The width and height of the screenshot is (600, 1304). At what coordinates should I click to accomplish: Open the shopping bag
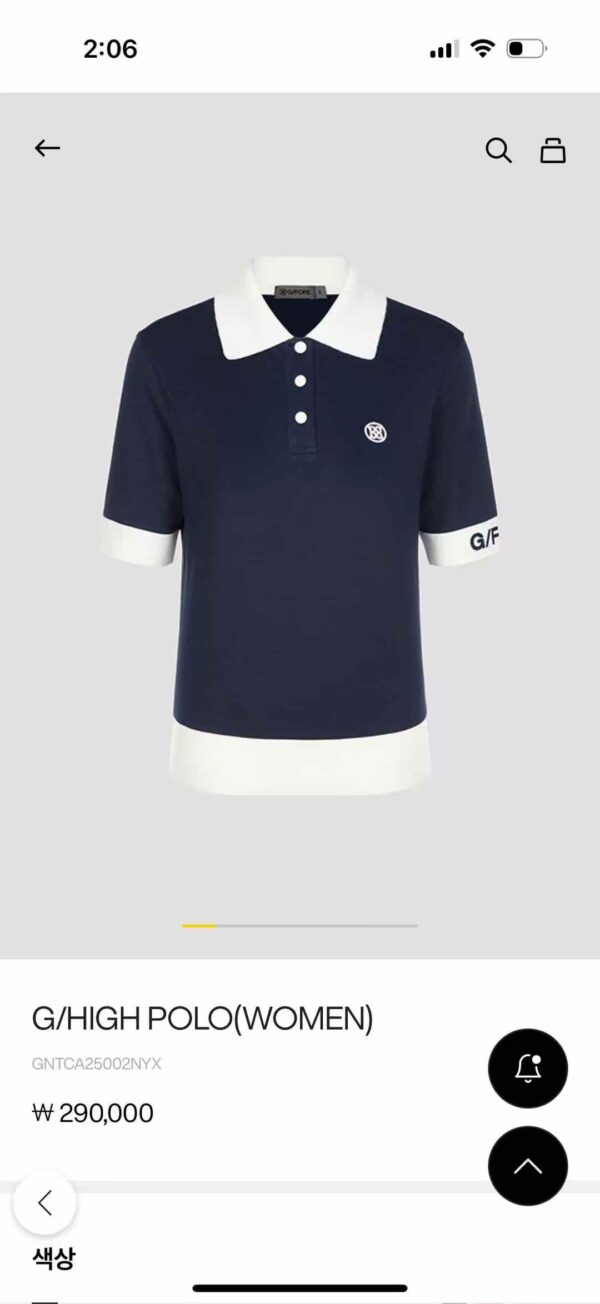553,150
